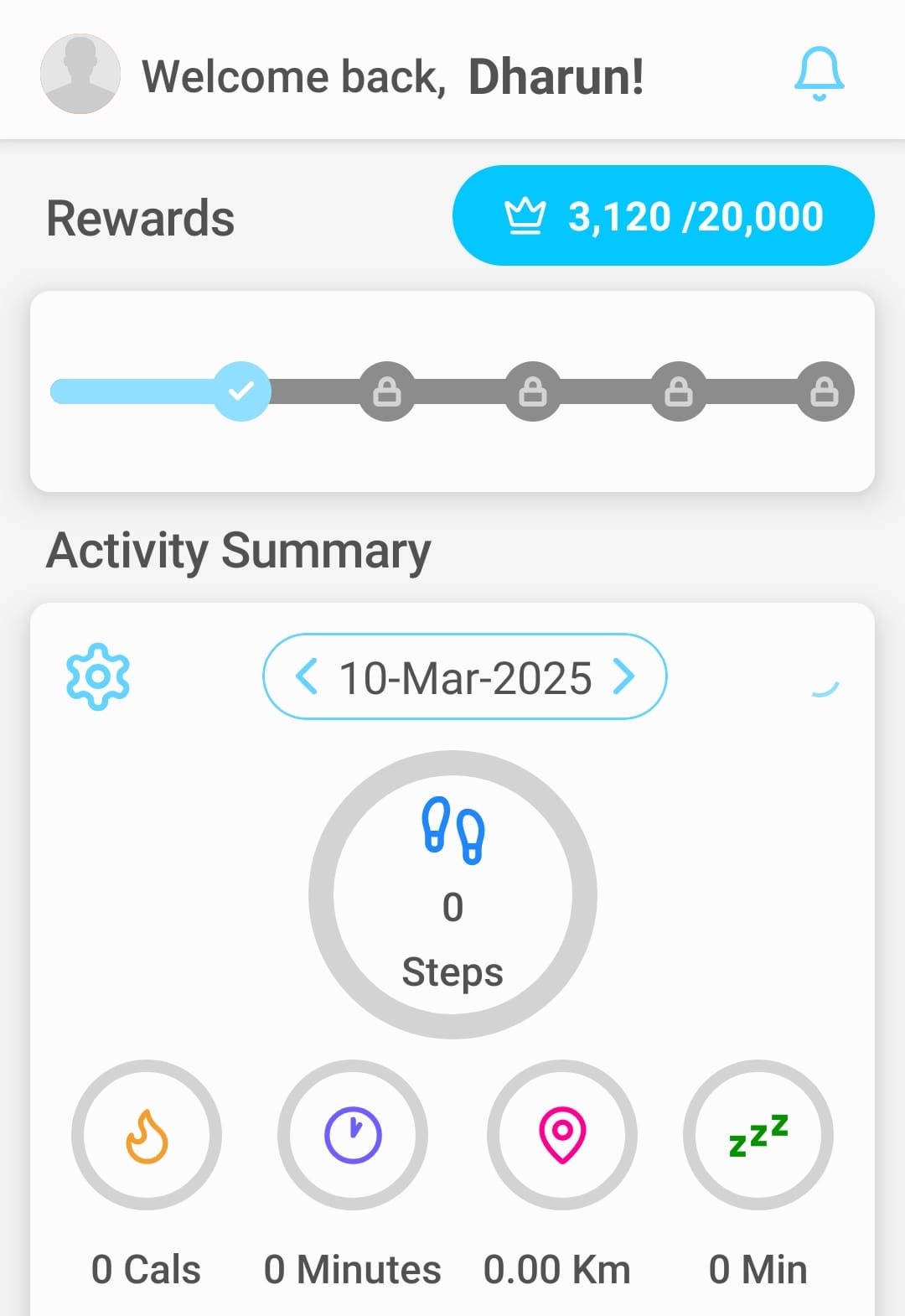This screenshot has height=1316, width=905.
Task: Open the notifications bell
Action: tap(819, 75)
